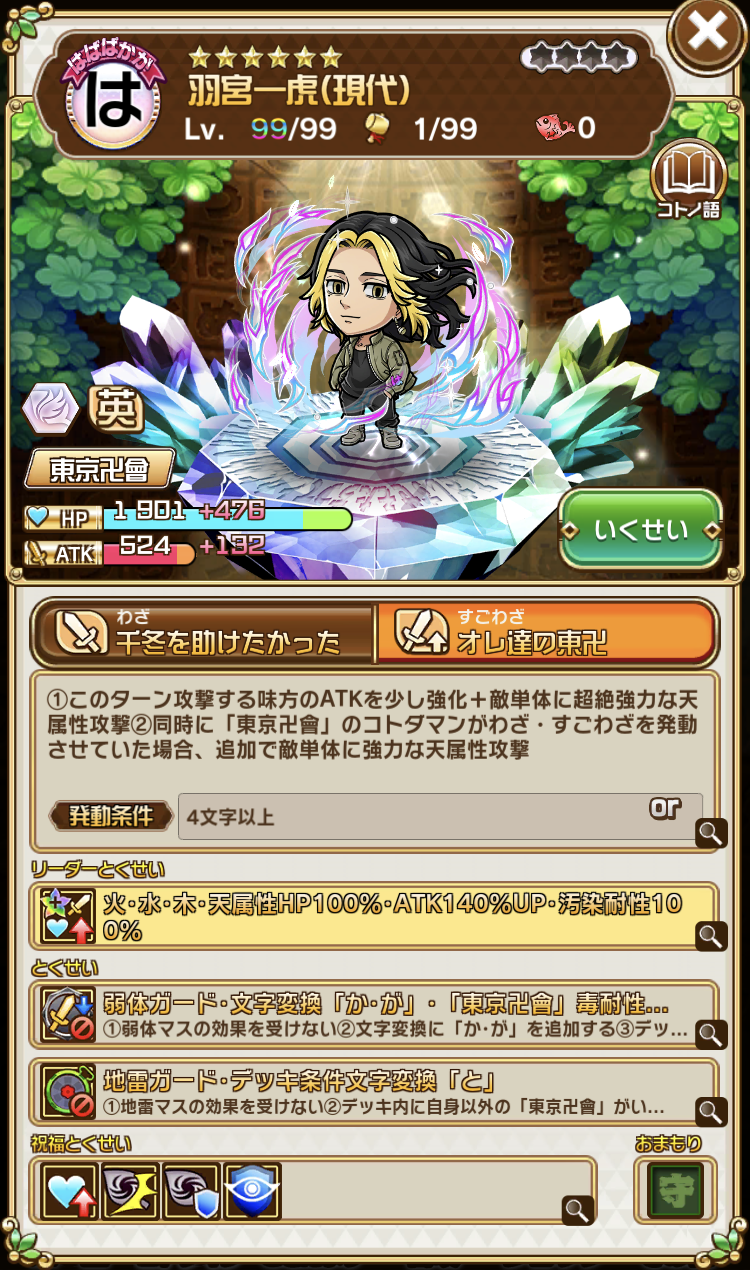
Task: Select the すごわざ オレ達の東卍 tab
Action: coord(546,634)
